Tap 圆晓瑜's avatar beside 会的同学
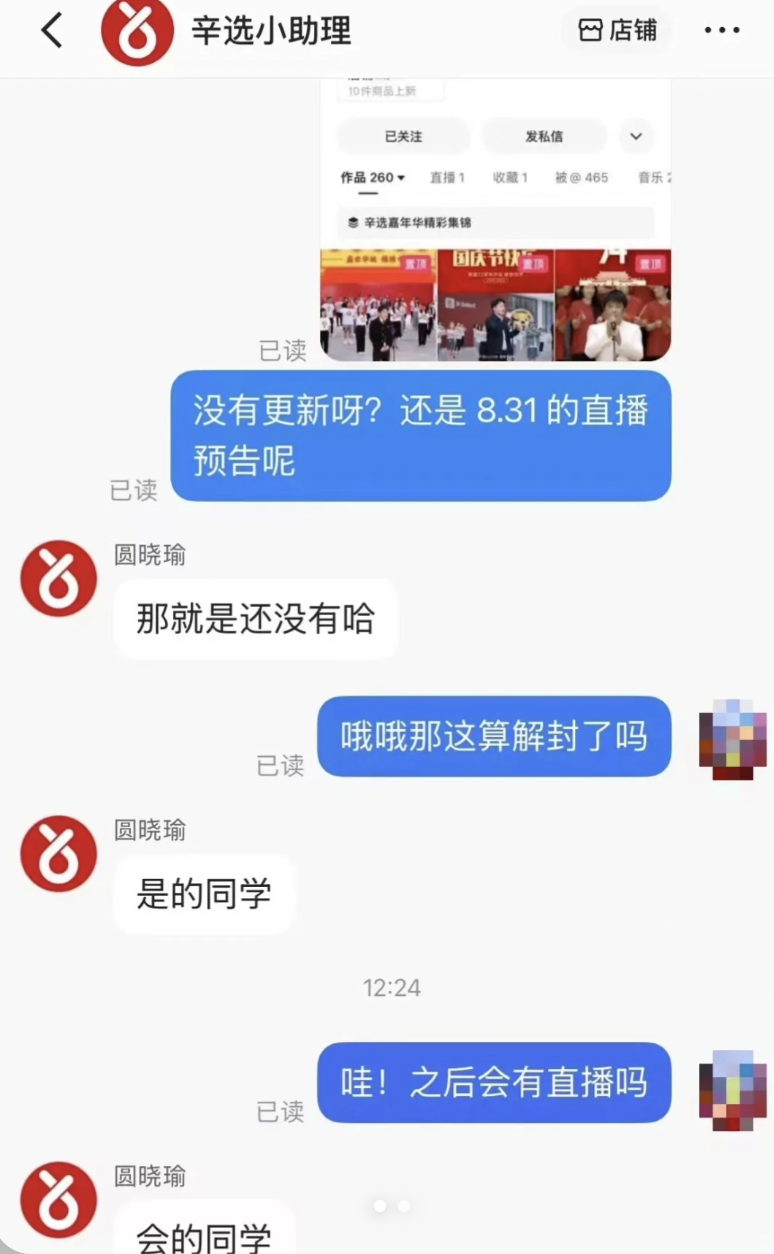 pos(59,1199)
